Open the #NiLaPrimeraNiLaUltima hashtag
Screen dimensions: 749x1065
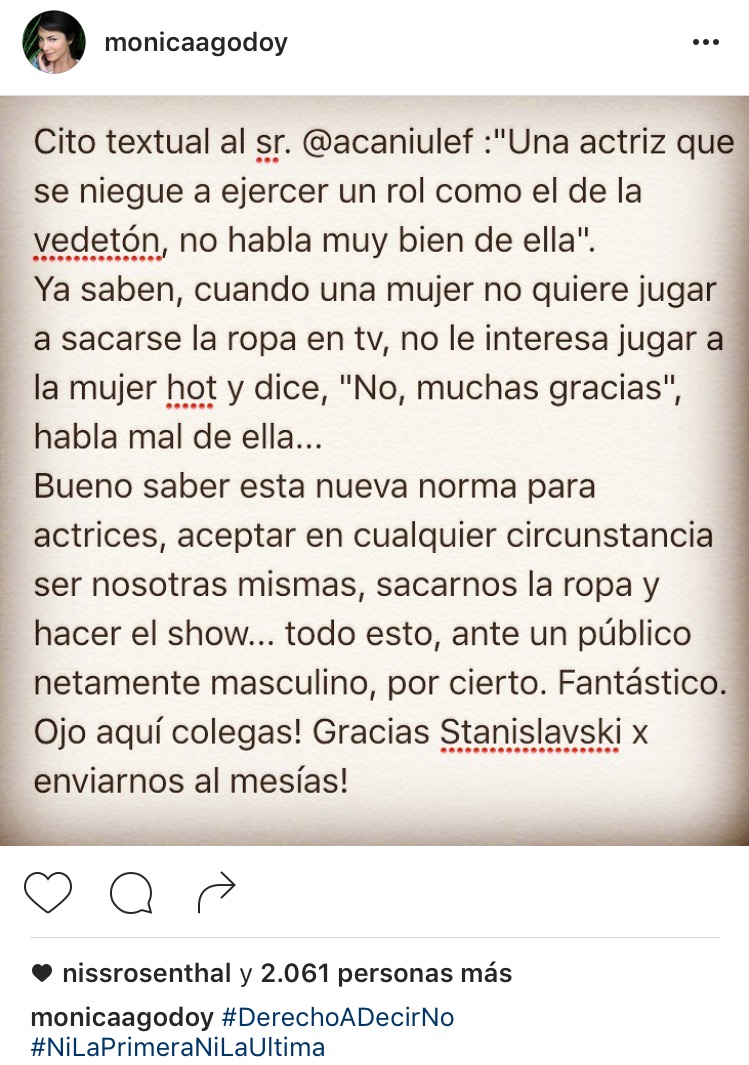tap(178, 1047)
